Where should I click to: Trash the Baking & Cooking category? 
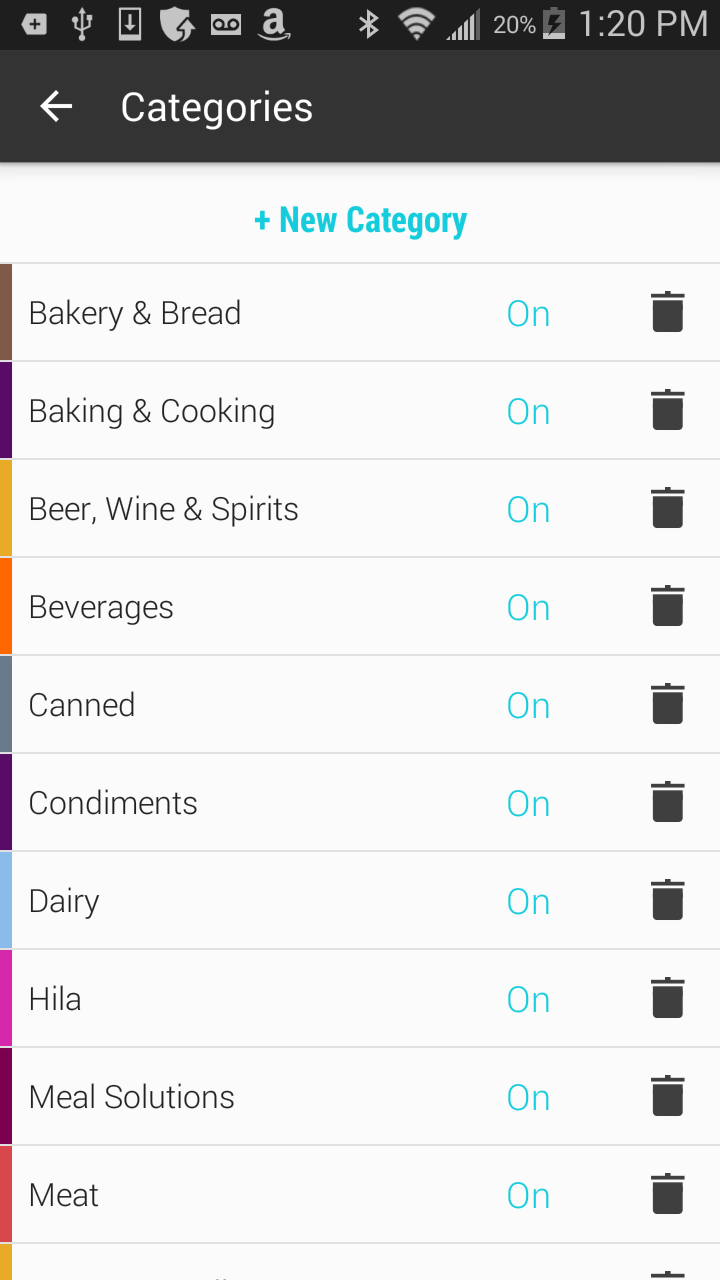667,410
